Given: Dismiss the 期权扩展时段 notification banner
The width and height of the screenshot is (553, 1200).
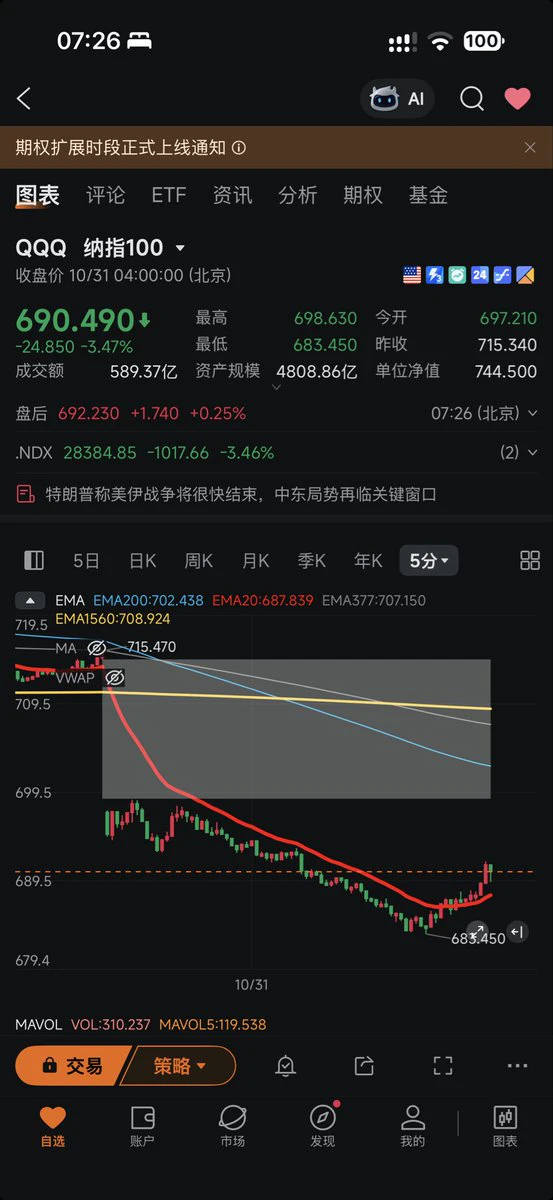Looking at the screenshot, I should coord(530,148).
